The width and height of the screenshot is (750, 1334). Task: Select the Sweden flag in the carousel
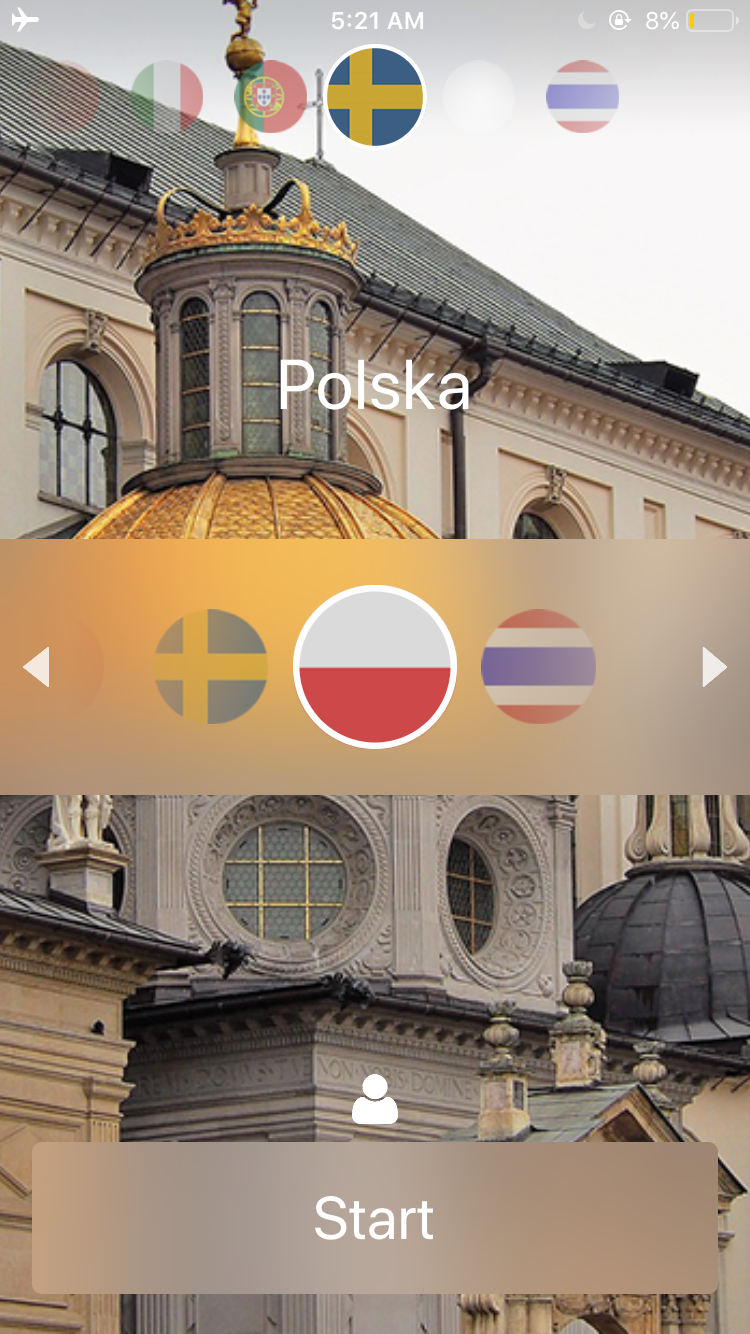(211, 666)
